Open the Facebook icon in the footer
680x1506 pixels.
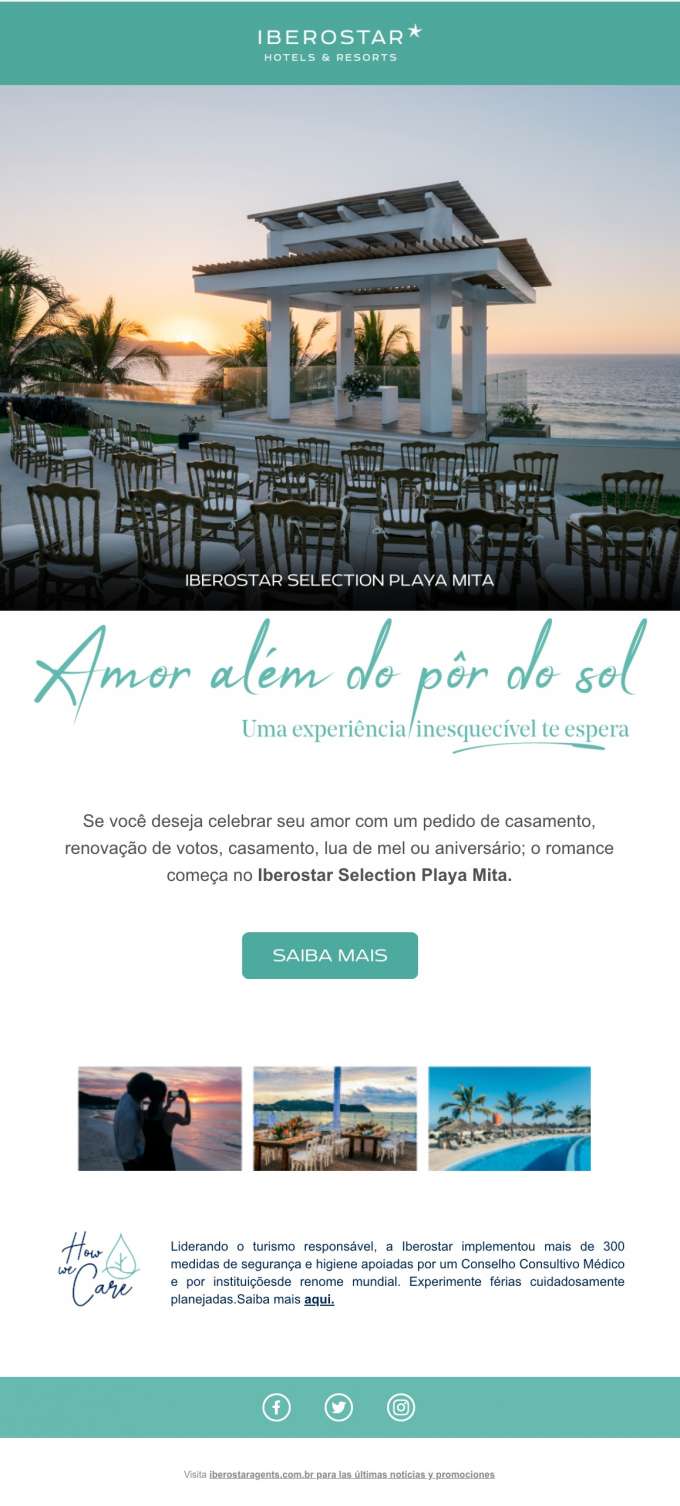(276, 1407)
